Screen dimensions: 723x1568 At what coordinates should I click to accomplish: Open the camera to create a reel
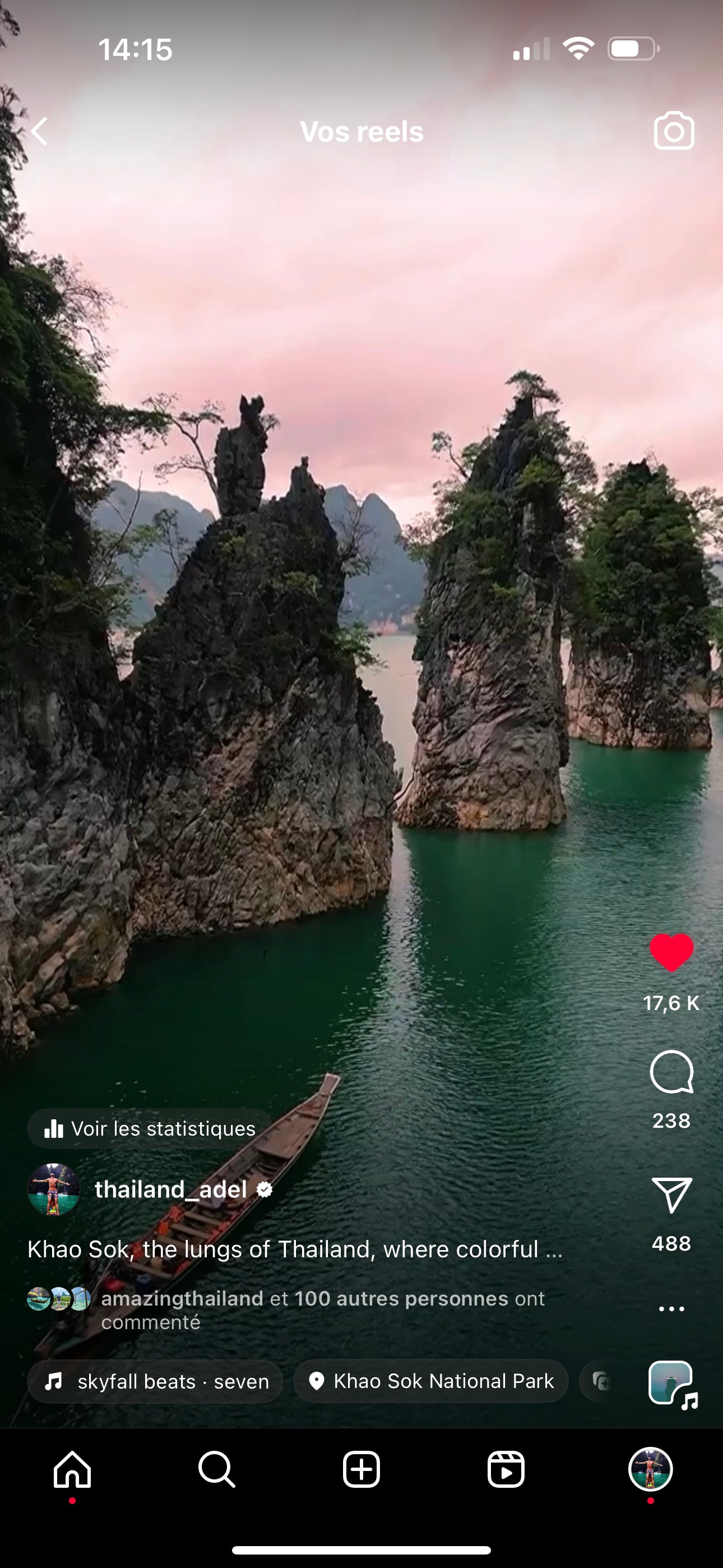pyautogui.click(x=674, y=130)
